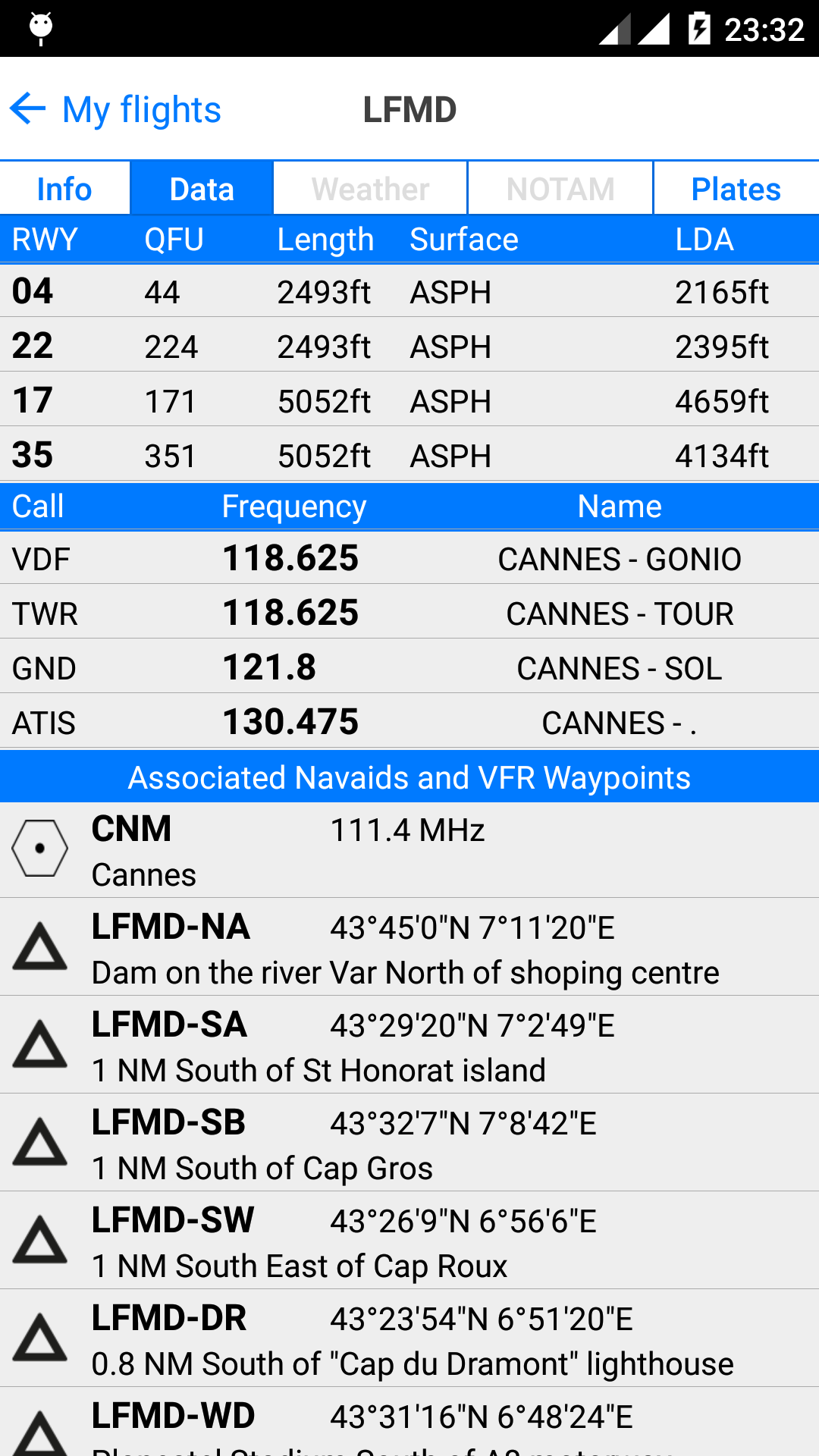This screenshot has width=819, height=1456.
Task: Open the LFMD-WD waypoint entry
Action: pos(409,1426)
